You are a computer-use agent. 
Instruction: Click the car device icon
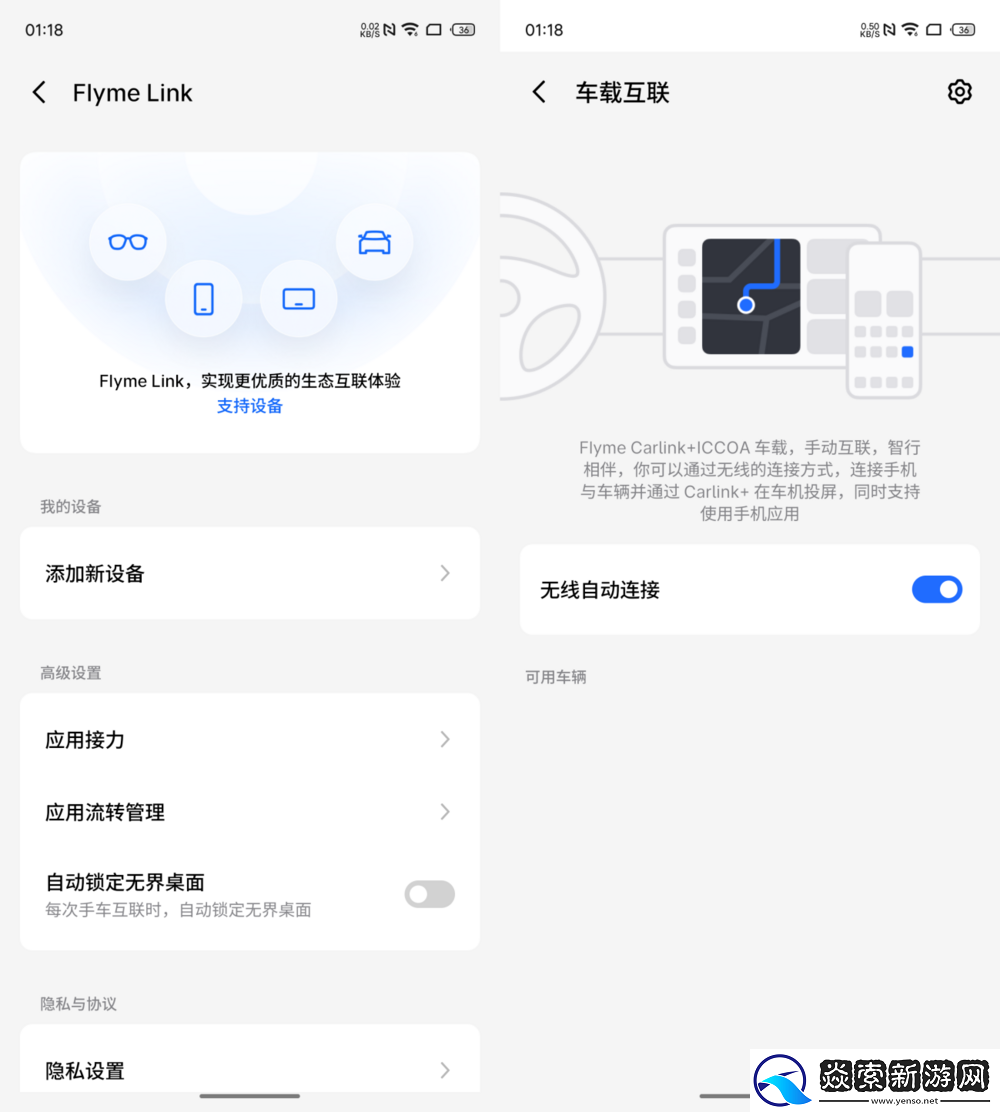374,241
